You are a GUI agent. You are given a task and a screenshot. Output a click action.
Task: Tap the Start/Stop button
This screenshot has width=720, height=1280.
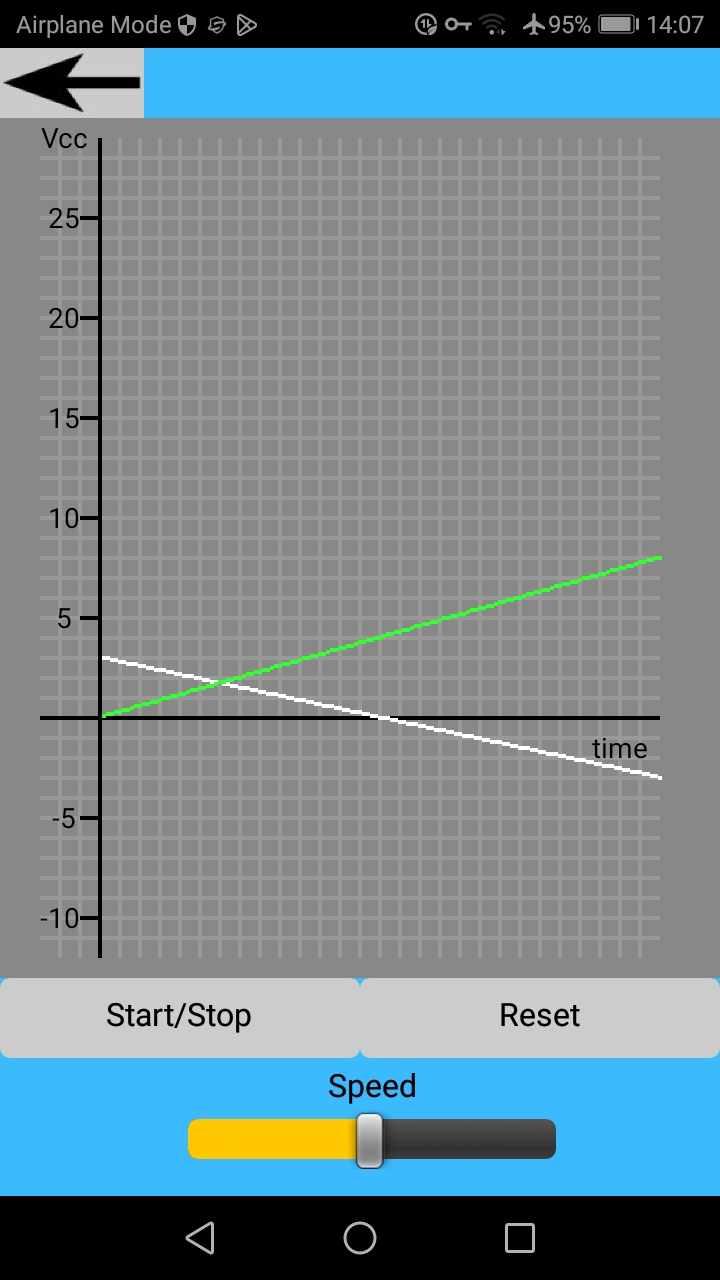(x=179, y=1017)
